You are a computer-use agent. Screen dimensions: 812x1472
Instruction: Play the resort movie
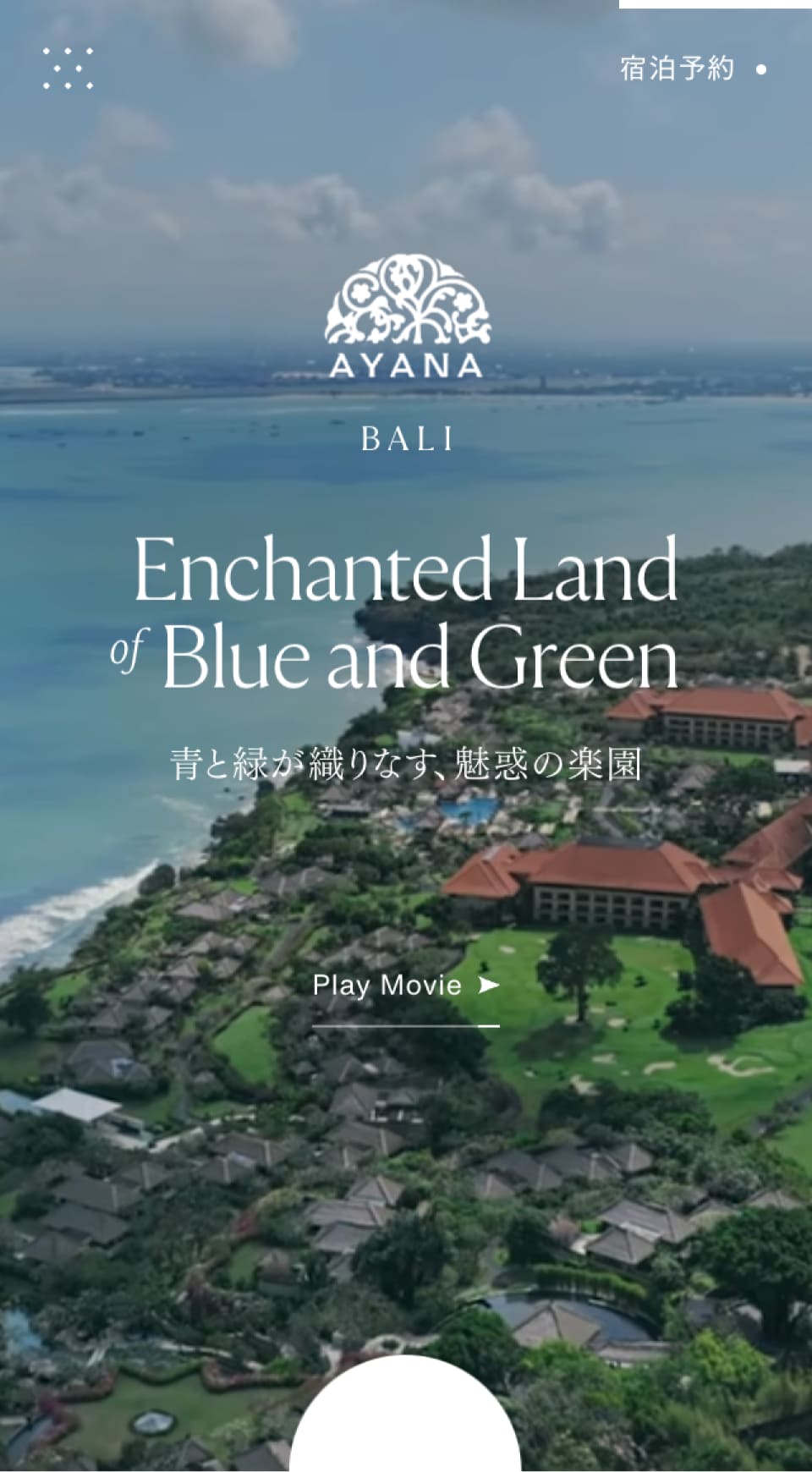coord(405,986)
